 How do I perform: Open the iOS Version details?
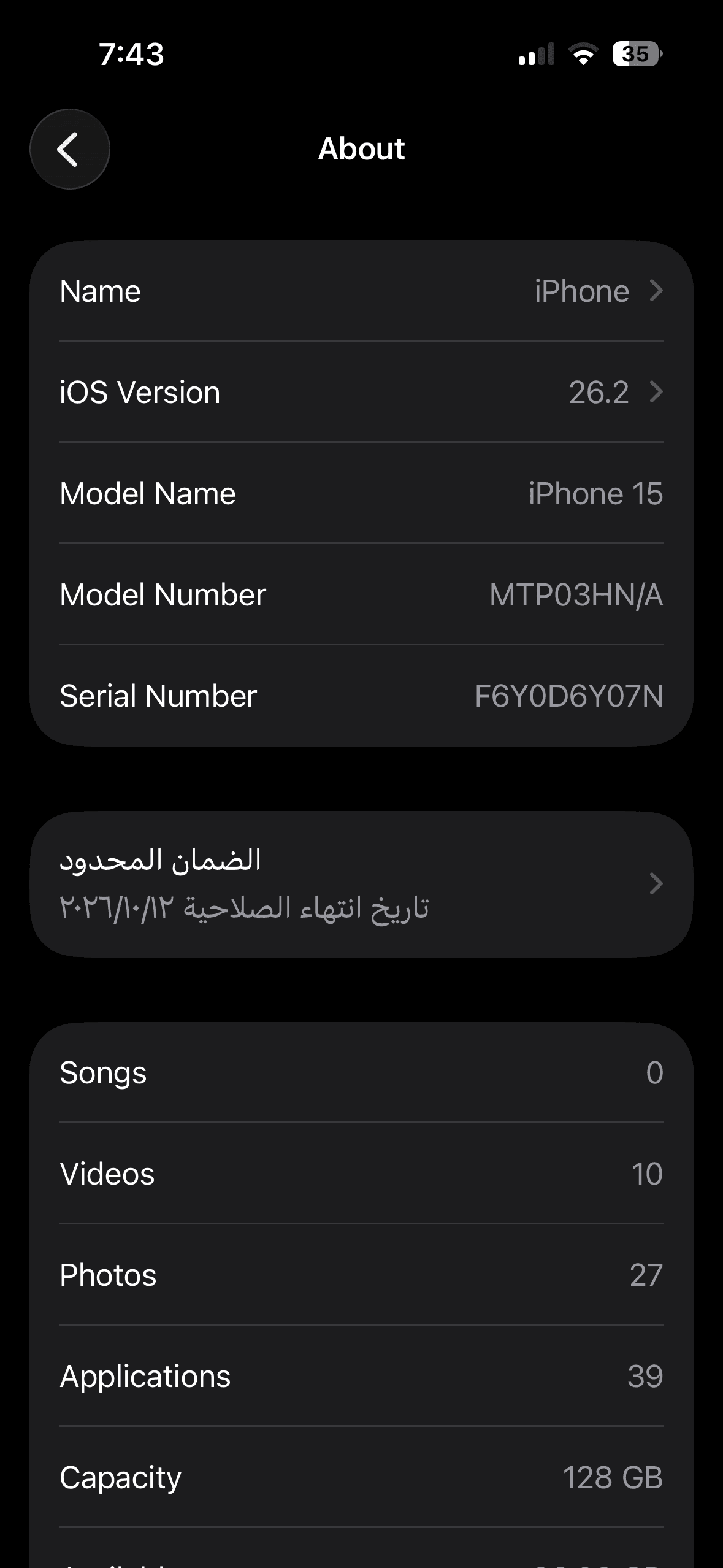pyautogui.click(x=361, y=393)
